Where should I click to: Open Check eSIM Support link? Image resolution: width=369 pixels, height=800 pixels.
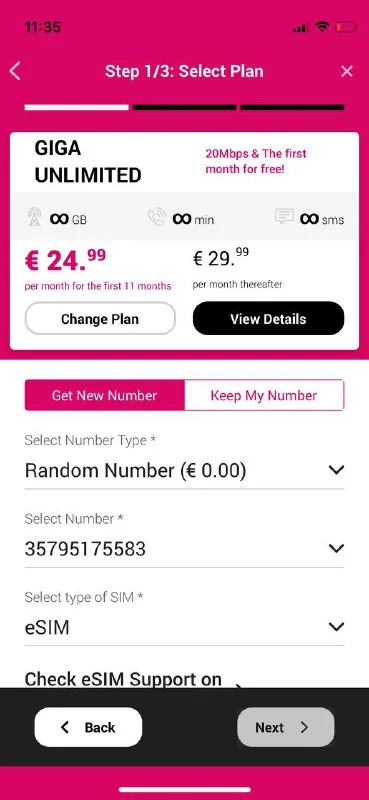coord(123,679)
